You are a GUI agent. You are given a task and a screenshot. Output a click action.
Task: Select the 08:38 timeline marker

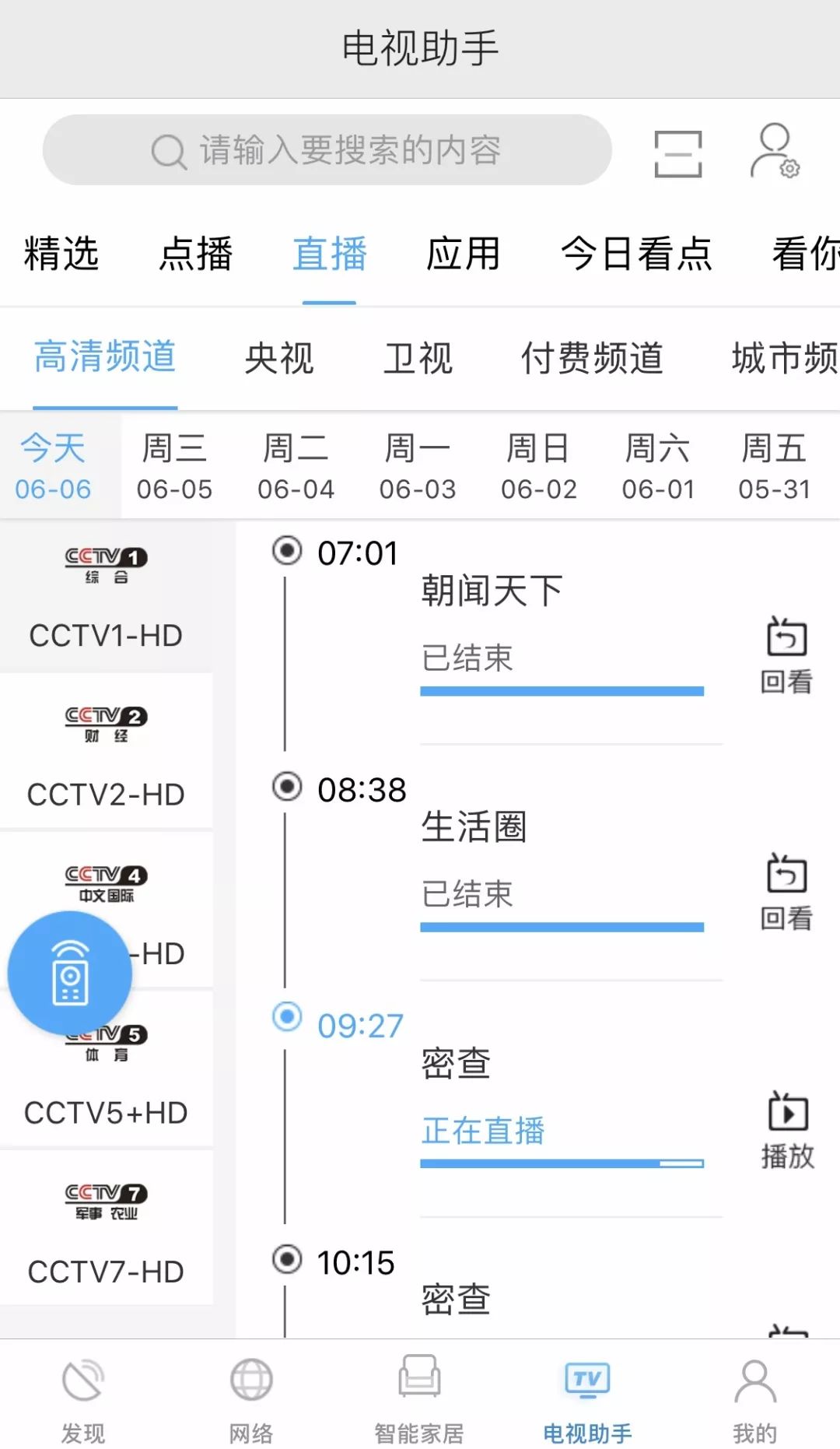288,788
